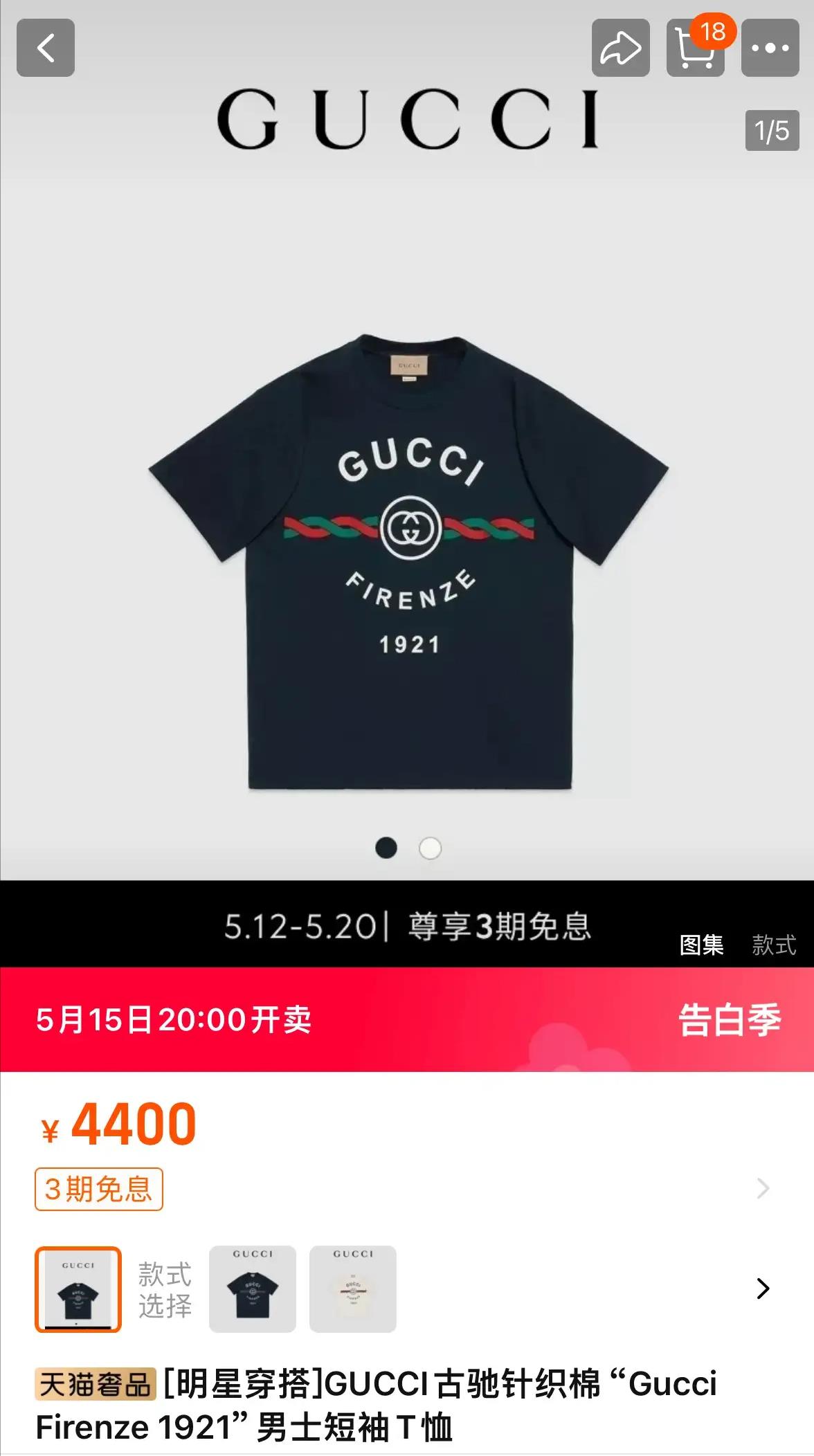814x1456 pixels.
Task: Select the dark color dot on image
Action: (x=386, y=848)
